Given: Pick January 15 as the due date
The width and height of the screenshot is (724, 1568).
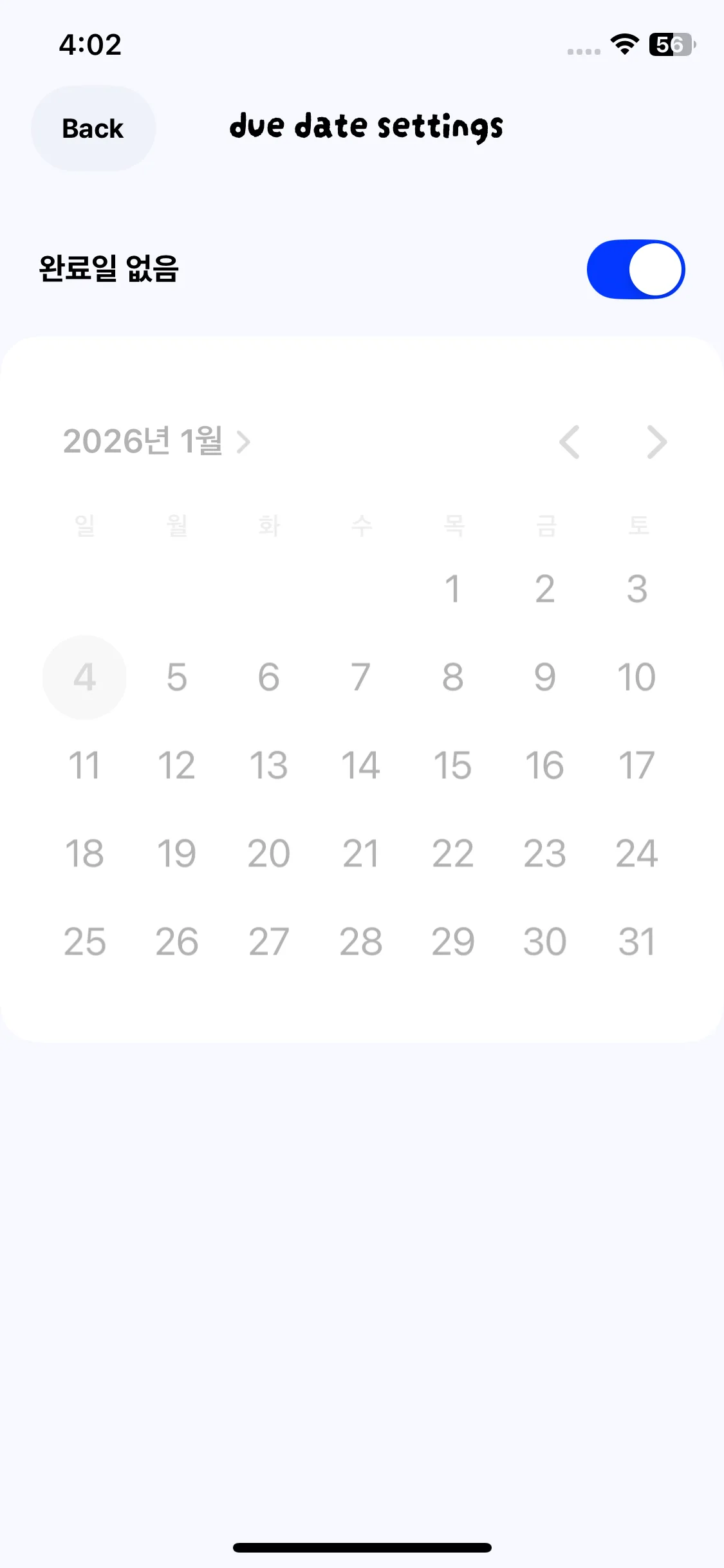Looking at the screenshot, I should pos(453,765).
